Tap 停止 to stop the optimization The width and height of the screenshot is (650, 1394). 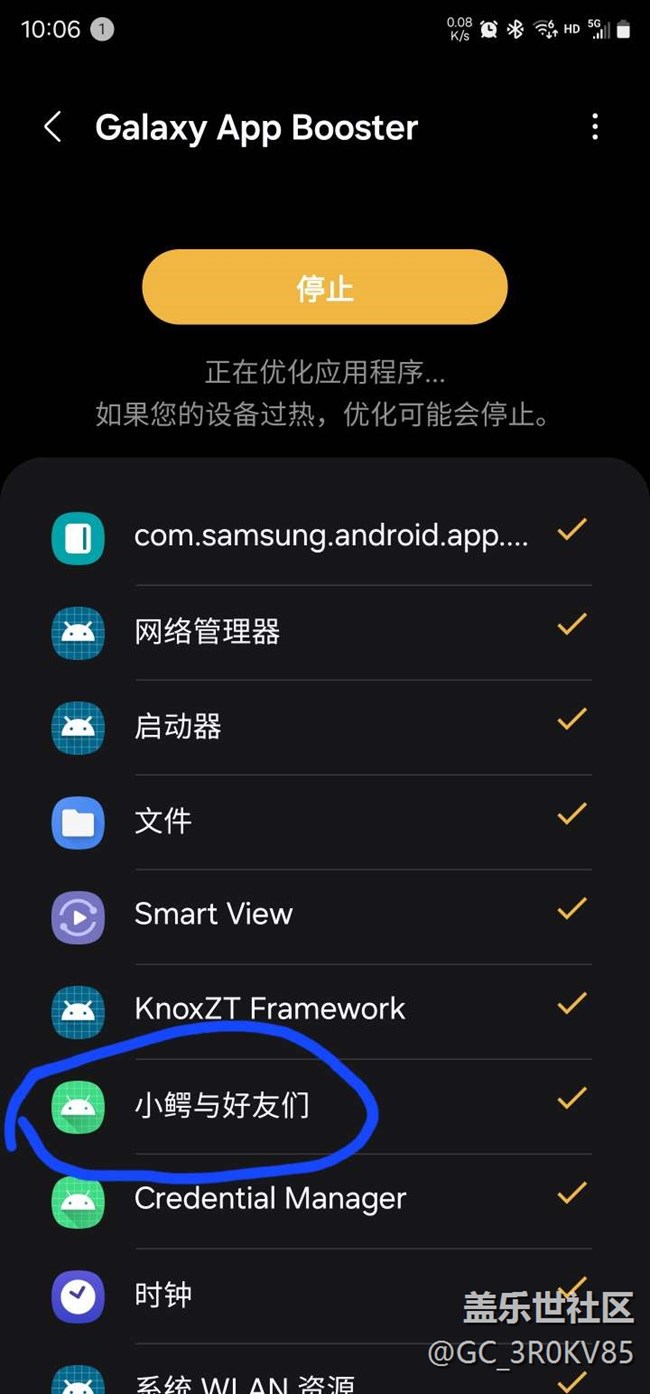pos(325,288)
